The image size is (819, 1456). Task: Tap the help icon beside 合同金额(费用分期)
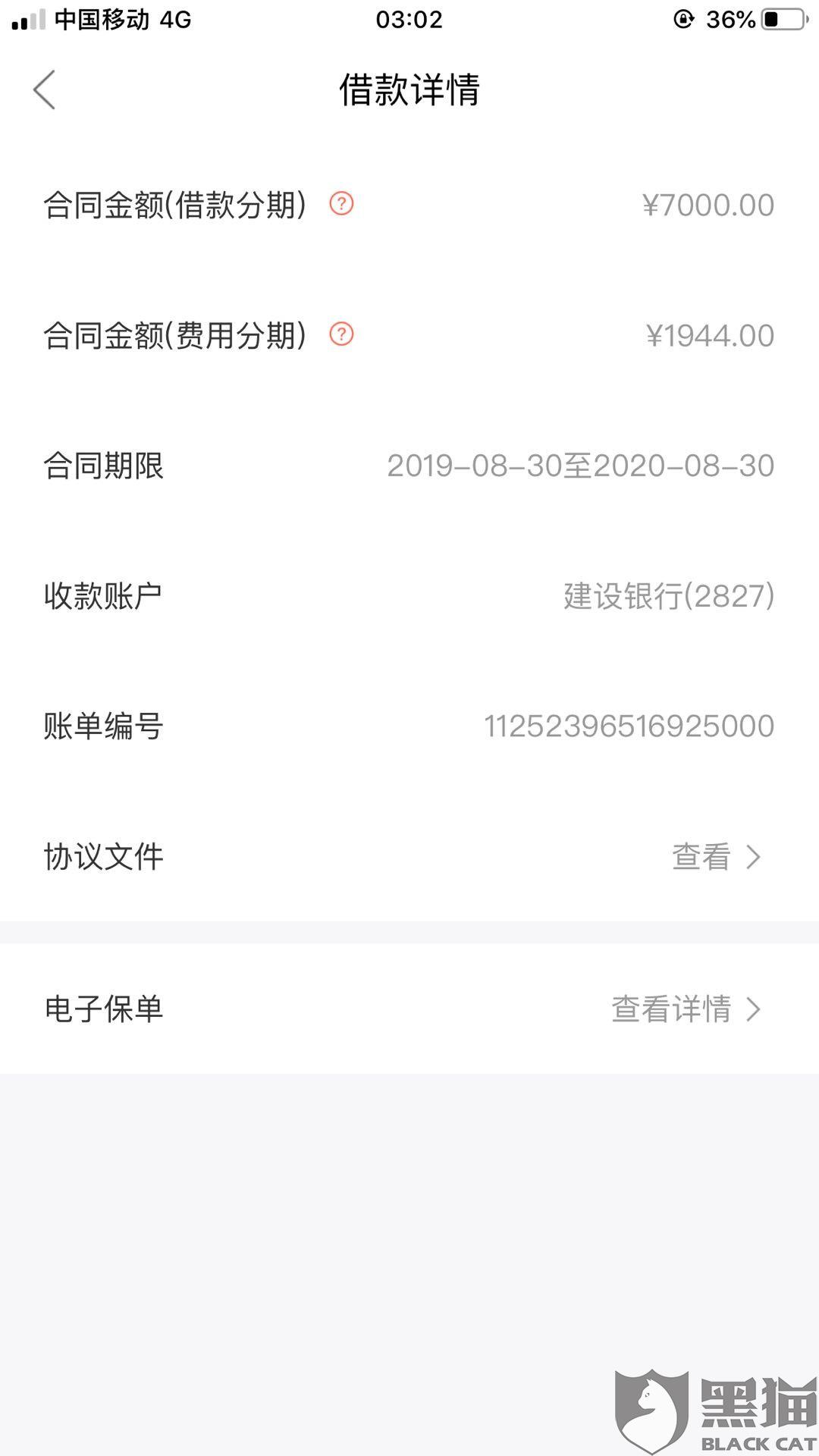[x=341, y=334]
